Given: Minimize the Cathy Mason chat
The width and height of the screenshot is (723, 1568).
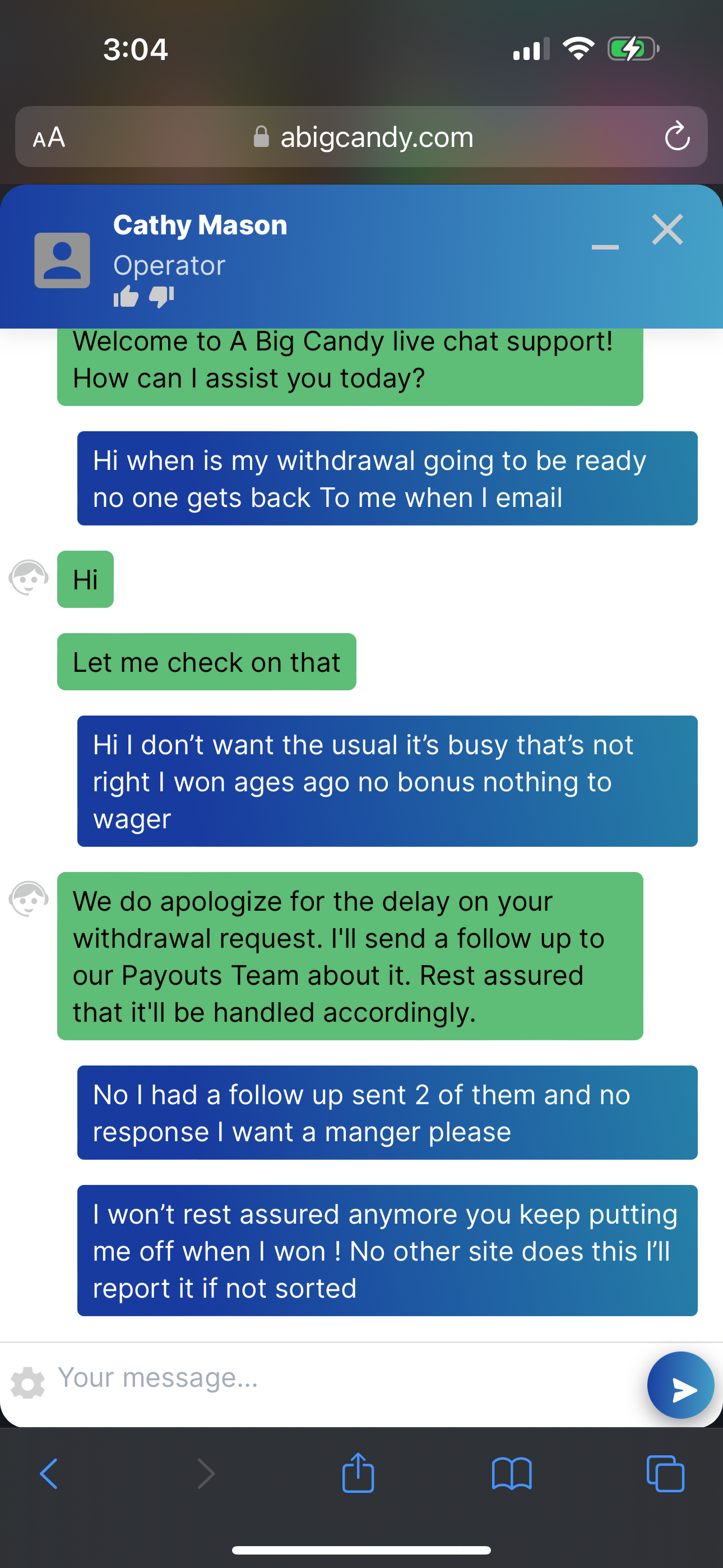Looking at the screenshot, I should (605, 247).
